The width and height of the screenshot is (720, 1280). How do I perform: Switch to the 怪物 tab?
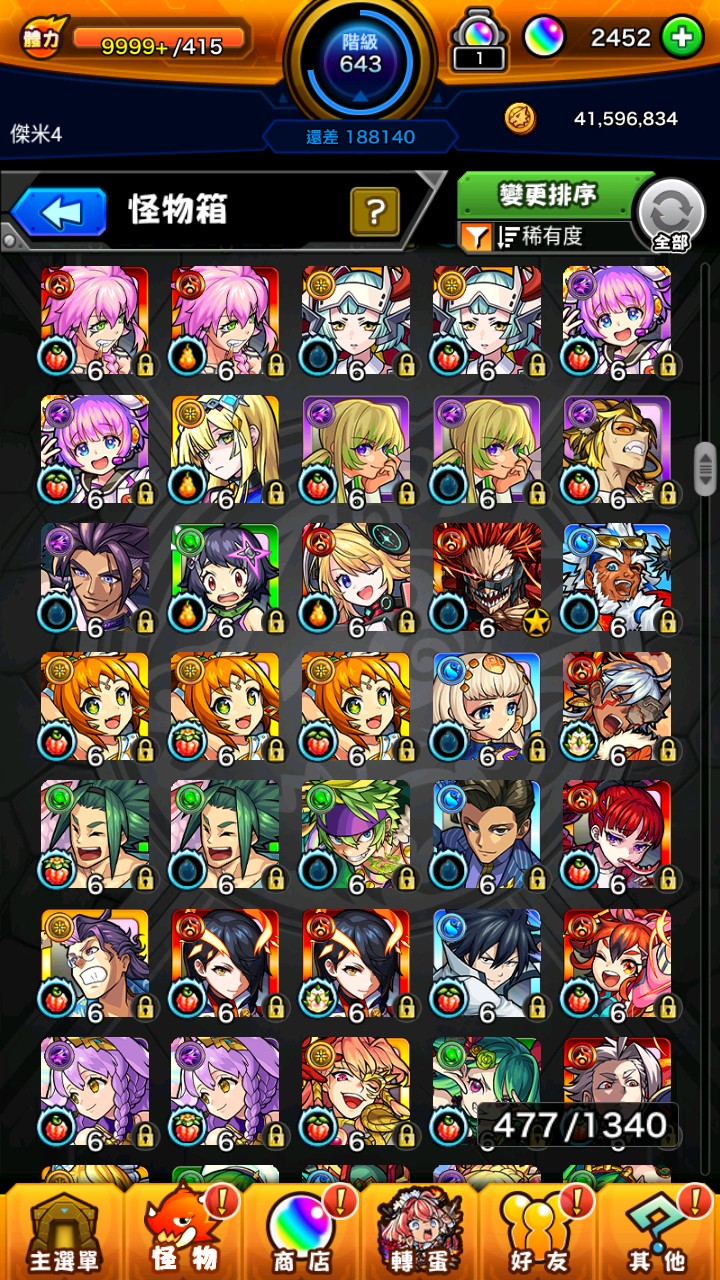click(x=183, y=1232)
